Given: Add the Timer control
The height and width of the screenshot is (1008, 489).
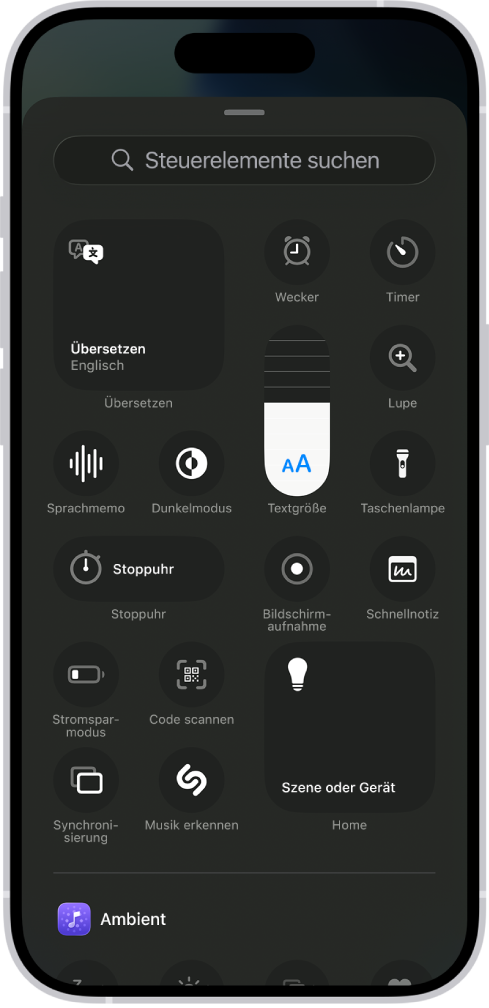Looking at the screenshot, I should pyautogui.click(x=403, y=252).
